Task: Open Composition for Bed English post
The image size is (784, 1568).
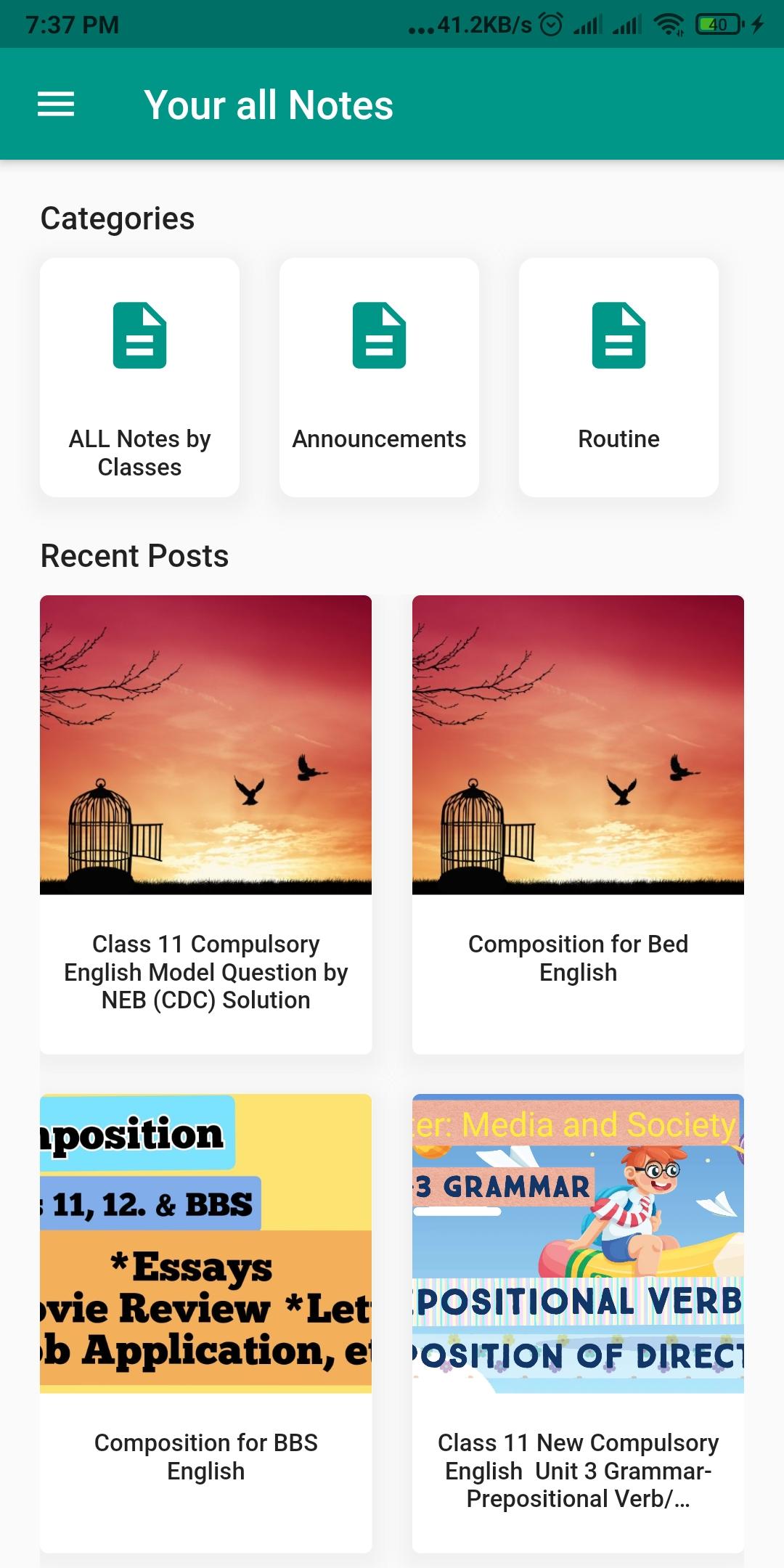Action: [578, 825]
